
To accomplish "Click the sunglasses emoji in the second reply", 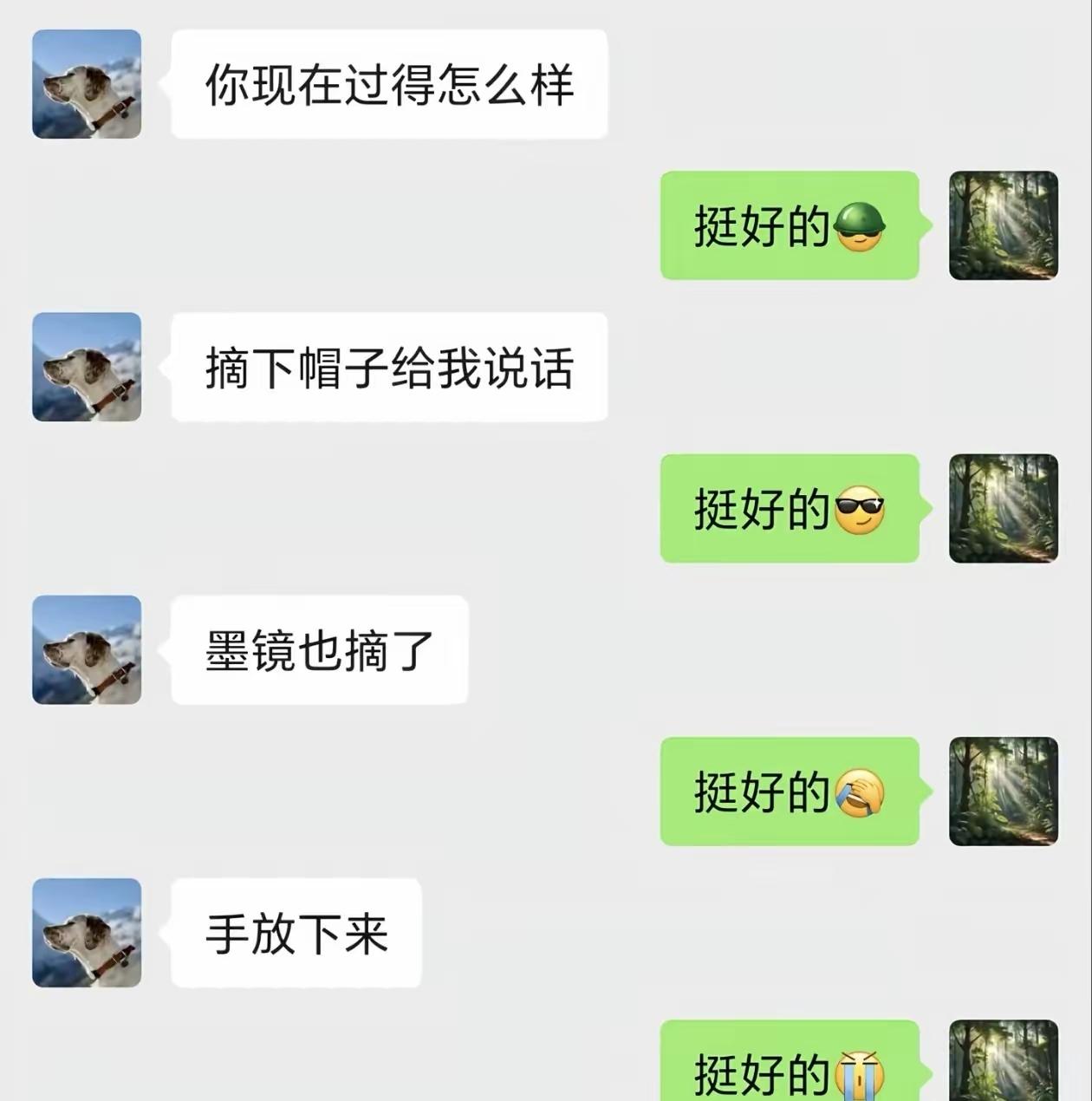I will point(861,511).
